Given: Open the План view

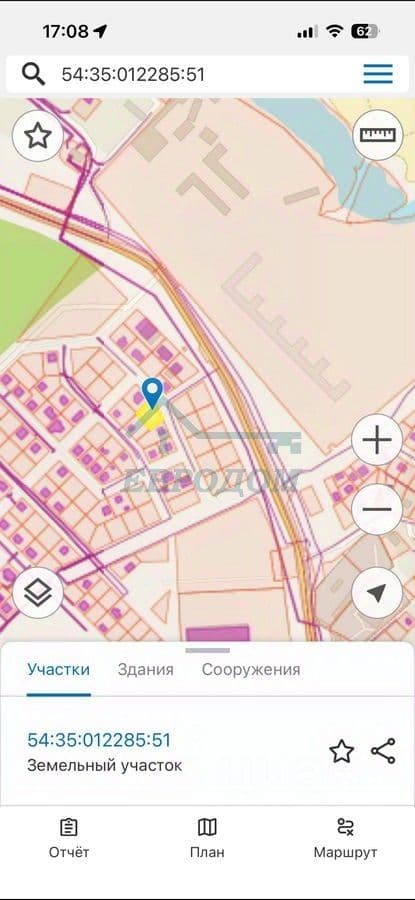Looking at the screenshot, I should [207, 840].
